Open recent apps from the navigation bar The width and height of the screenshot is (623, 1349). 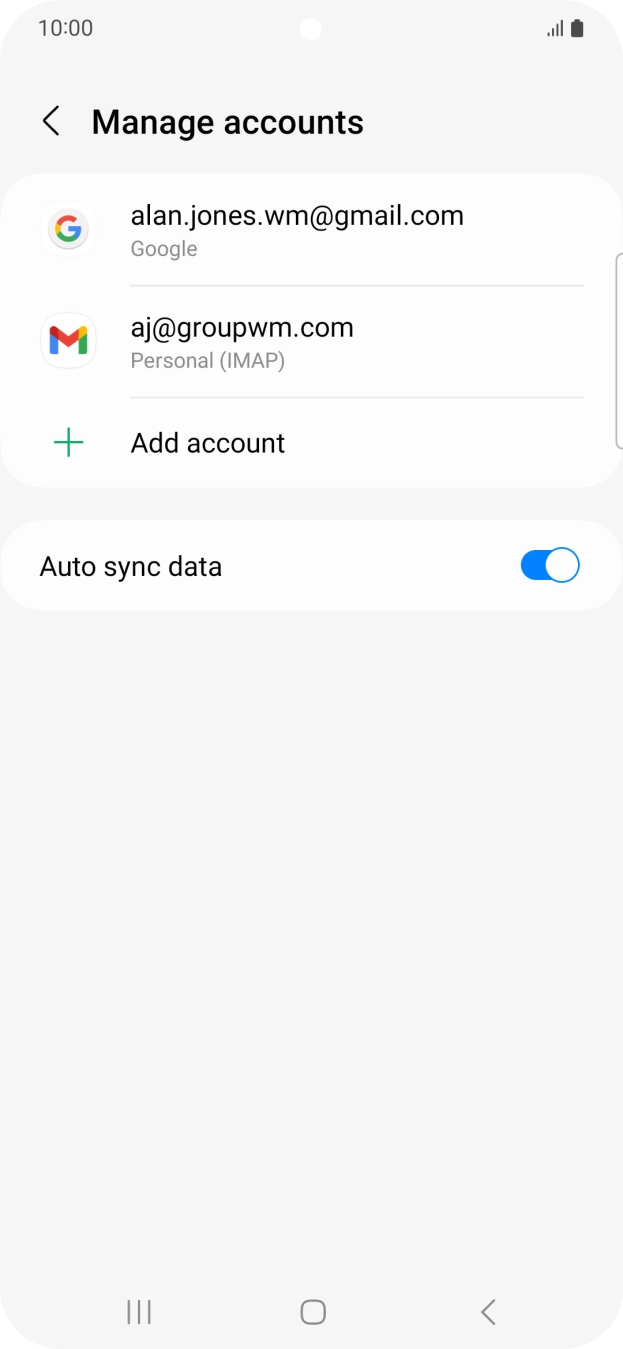click(x=139, y=1312)
